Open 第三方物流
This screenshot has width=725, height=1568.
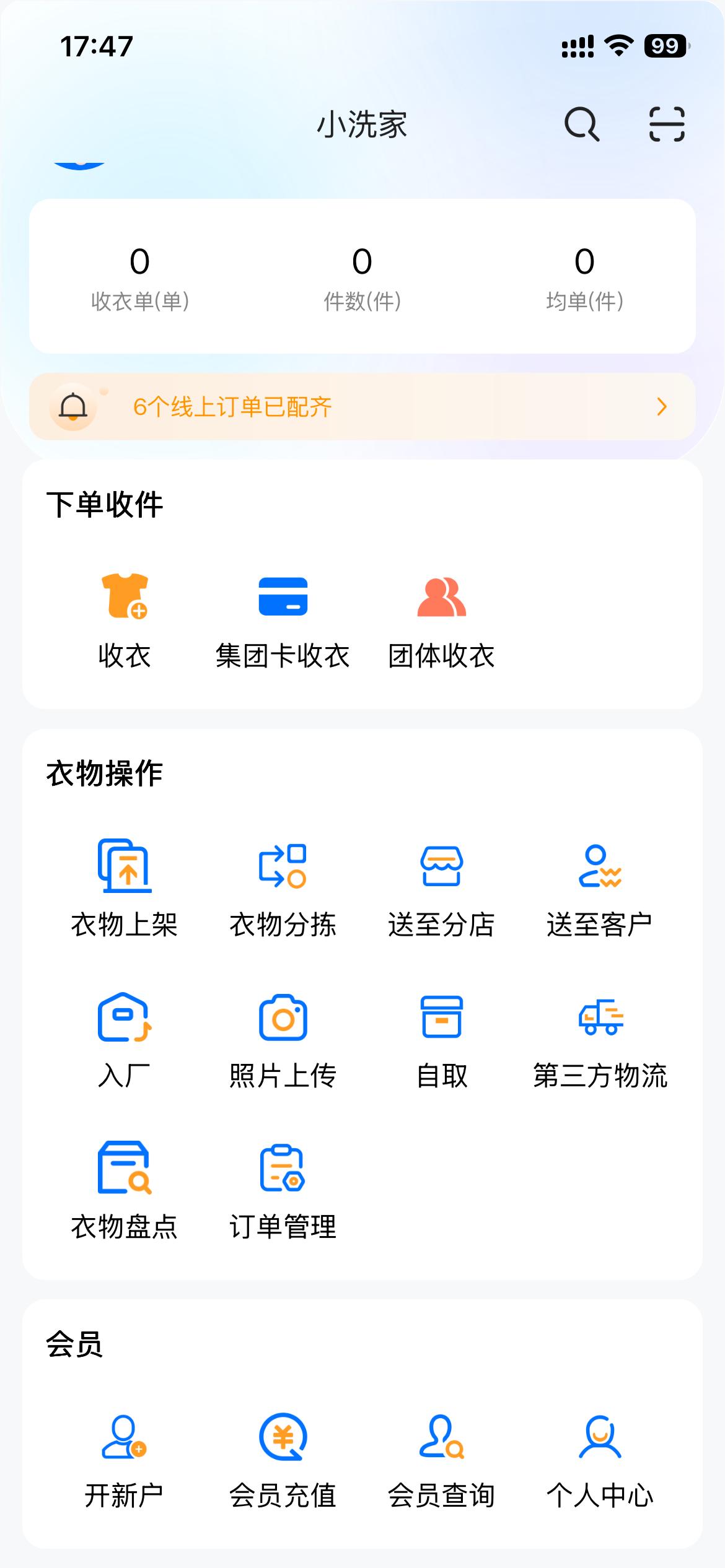[x=599, y=1038]
